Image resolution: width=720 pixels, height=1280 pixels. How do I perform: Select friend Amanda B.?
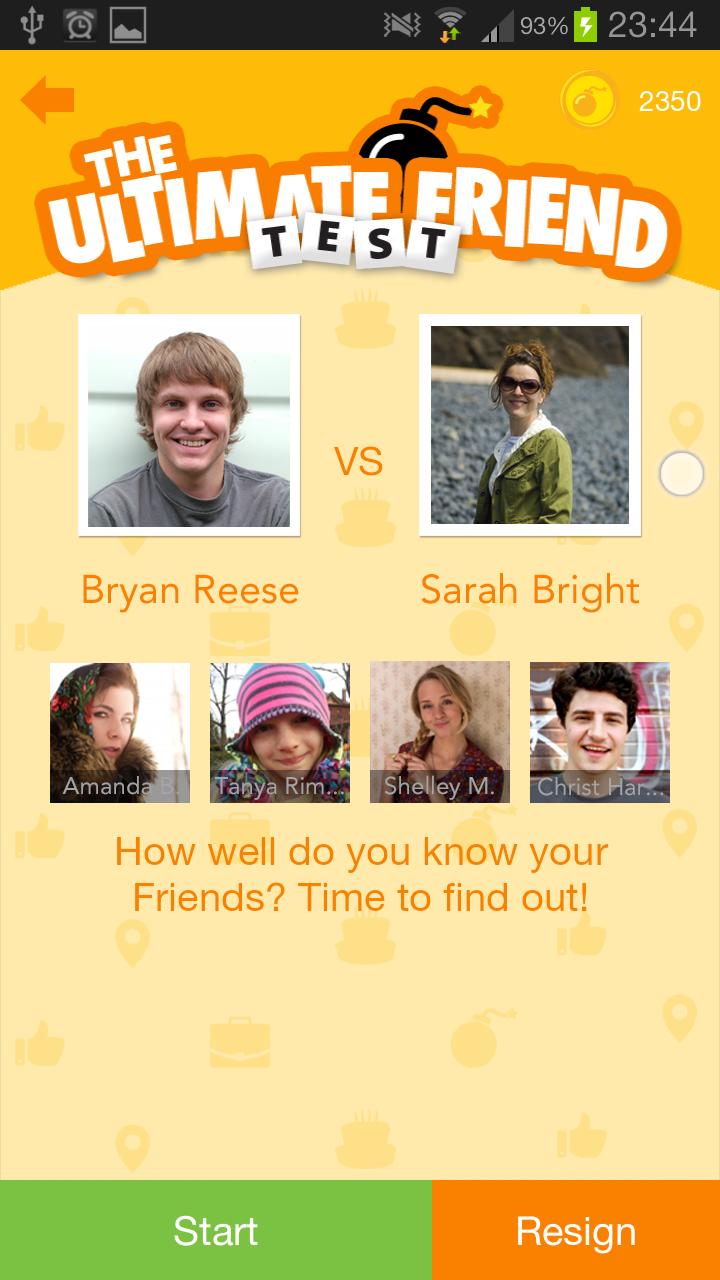[x=120, y=732]
